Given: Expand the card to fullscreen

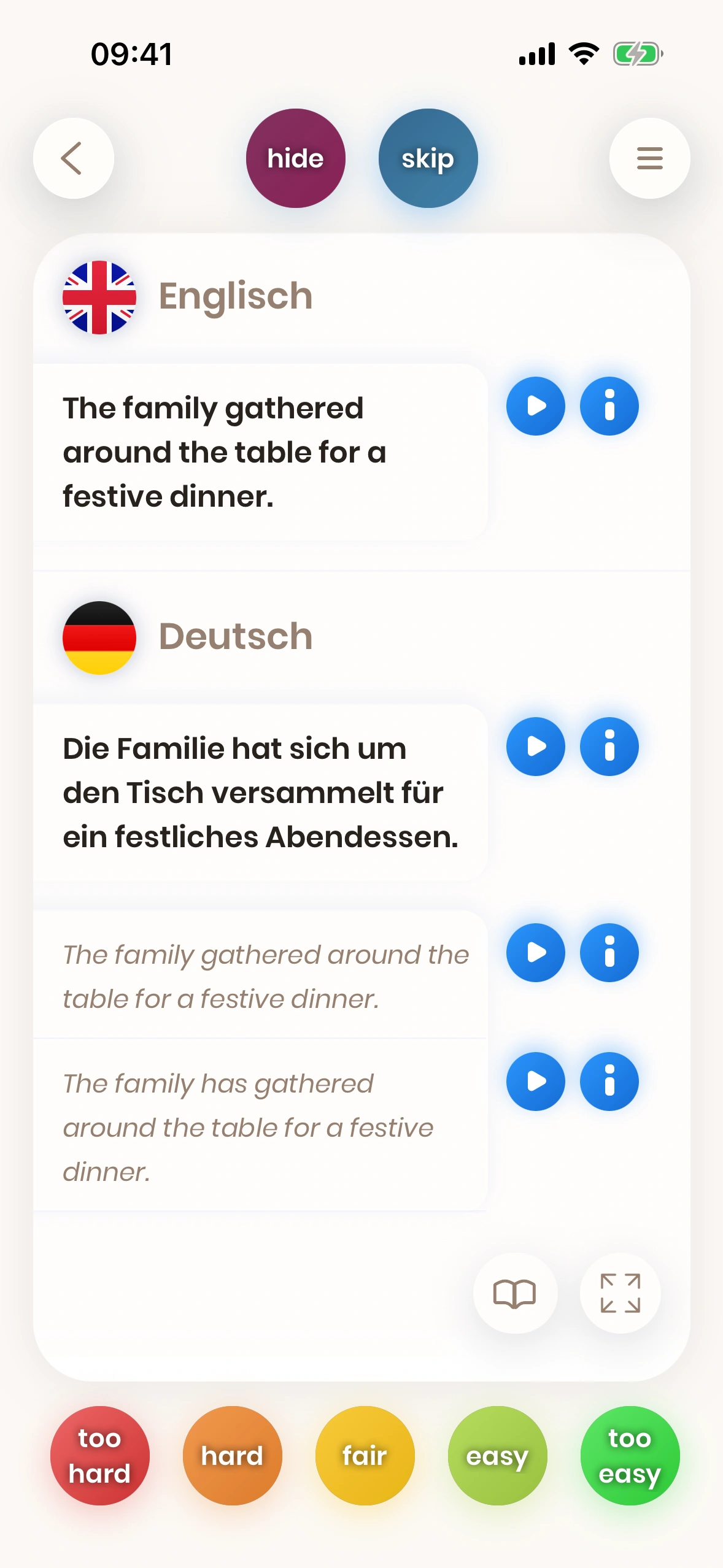Looking at the screenshot, I should pyautogui.click(x=620, y=1293).
